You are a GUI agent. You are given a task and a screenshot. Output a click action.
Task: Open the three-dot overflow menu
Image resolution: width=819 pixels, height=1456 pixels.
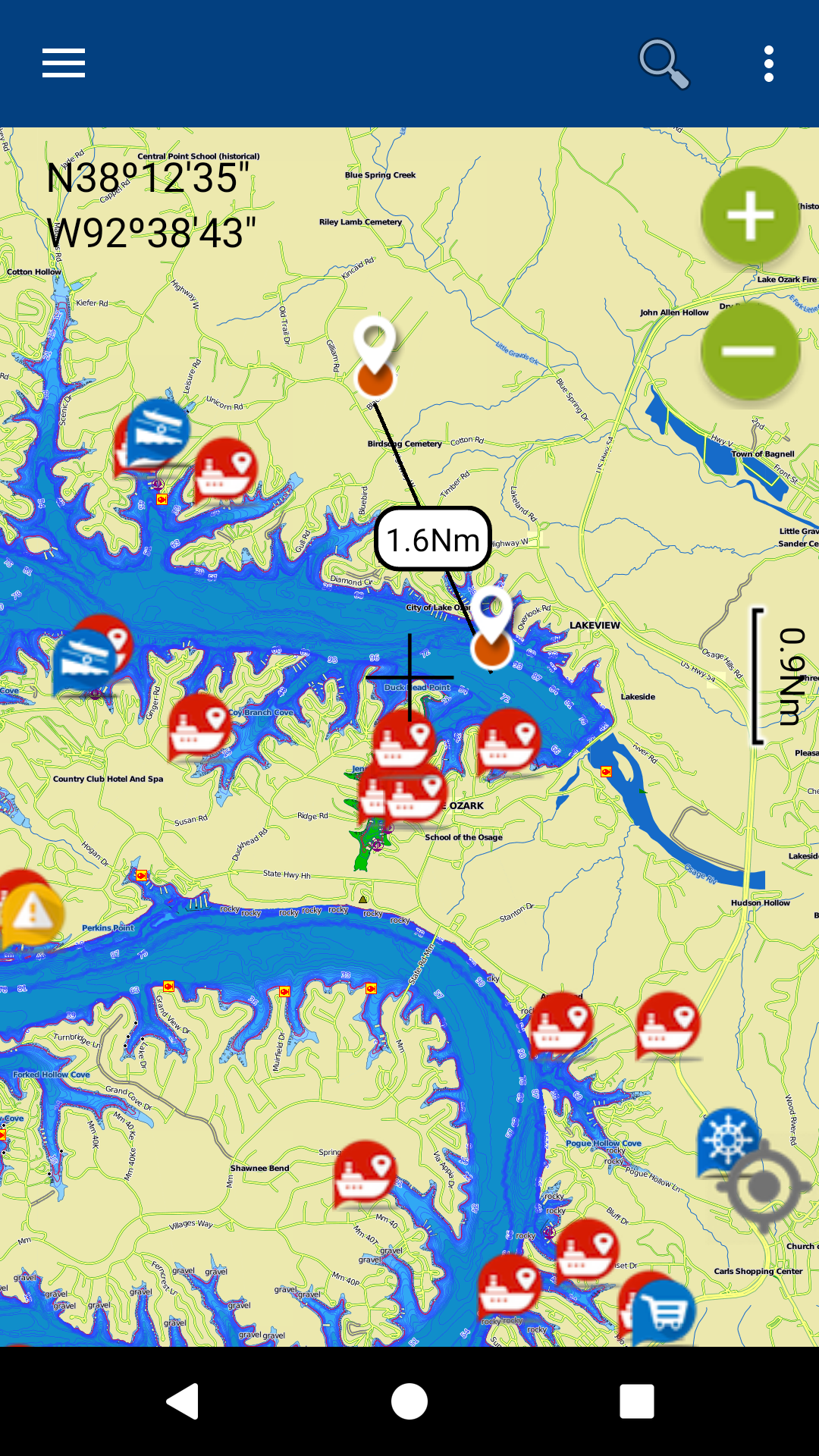point(767,64)
